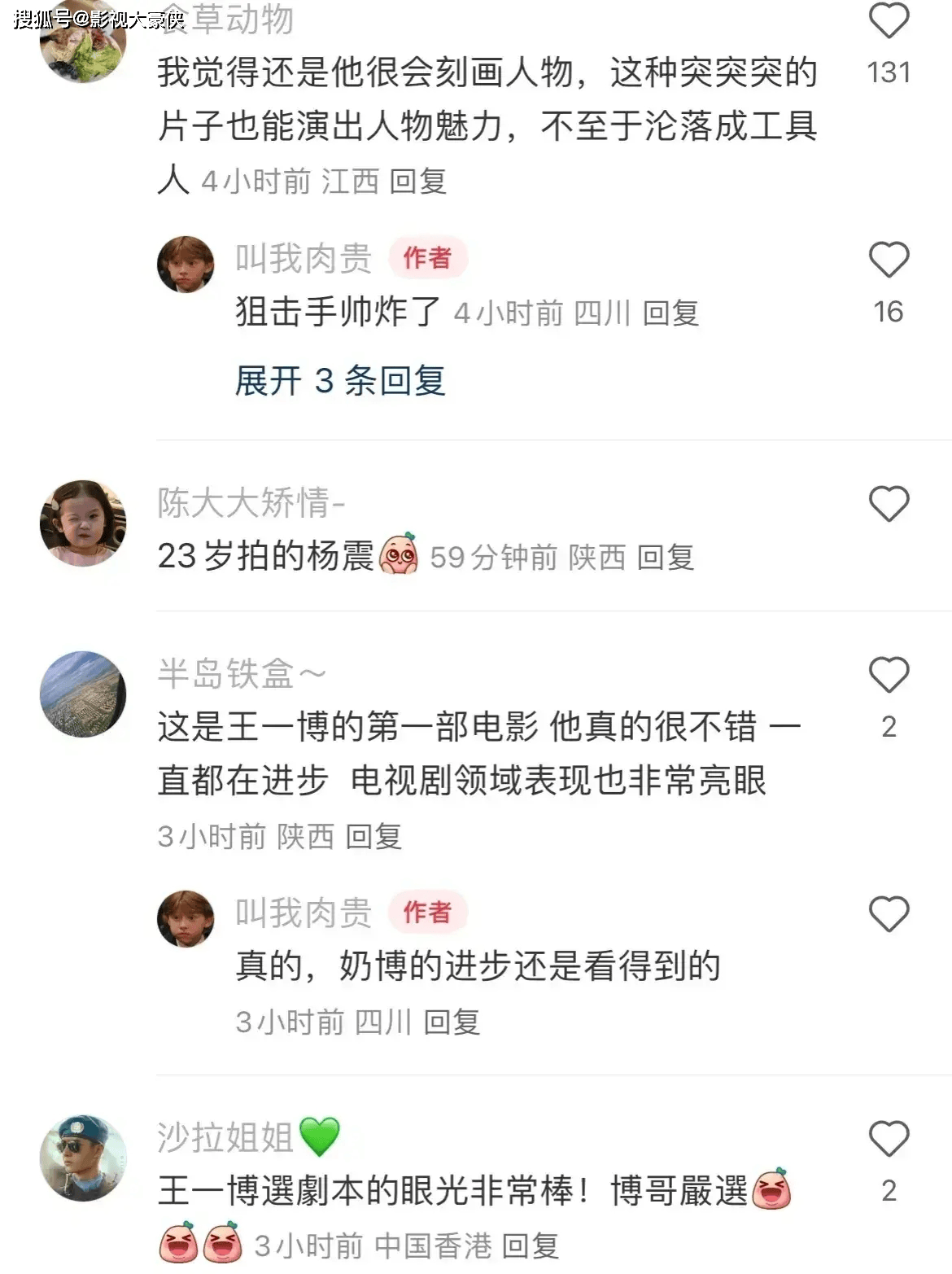Viewport: 952px width, 1274px height.
Task: Expand the 3 hidden replies
Action: (x=340, y=381)
